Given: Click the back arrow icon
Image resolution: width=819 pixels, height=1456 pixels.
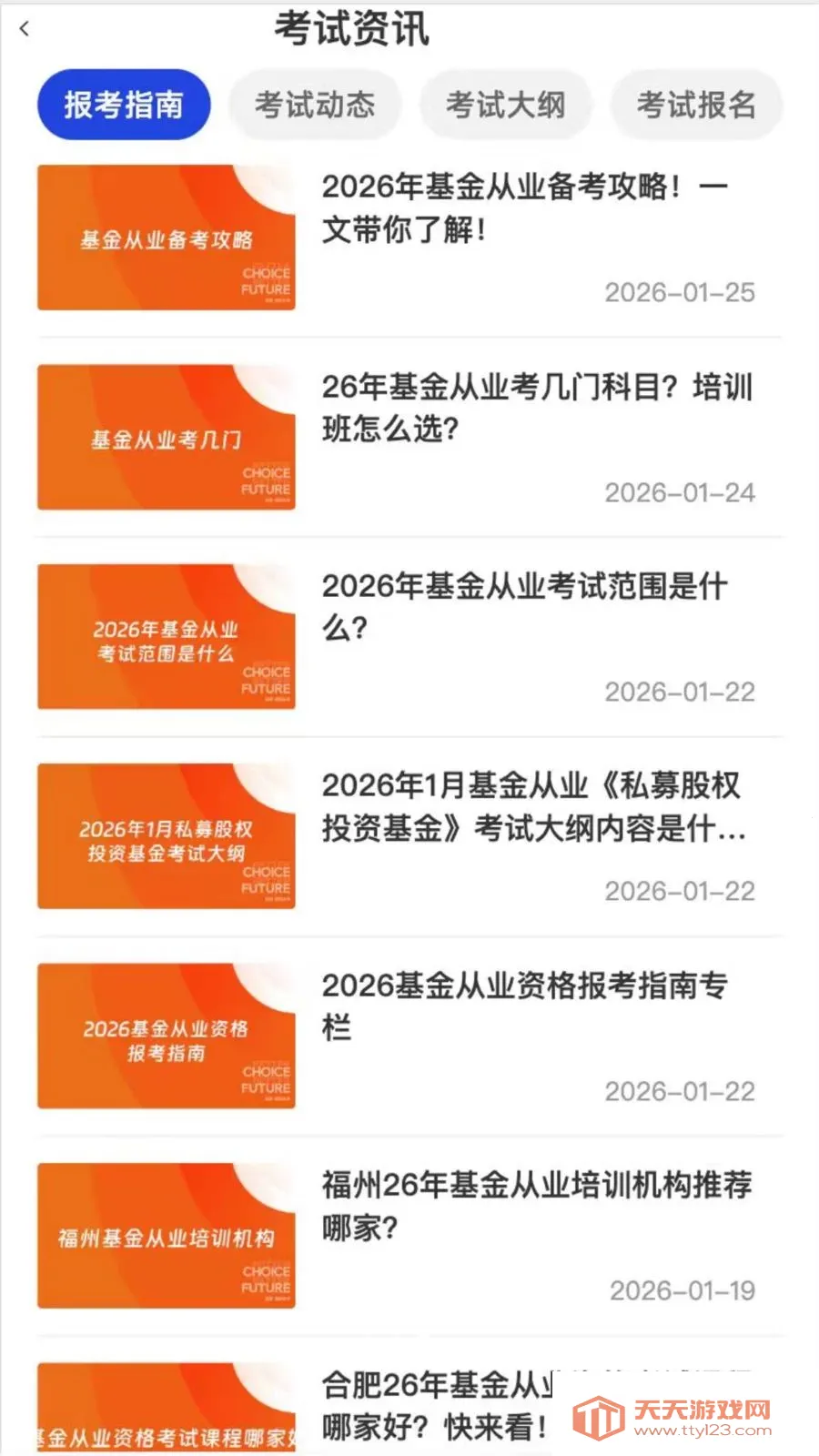Looking at the screenshot, I should click(x=25, y=27).
